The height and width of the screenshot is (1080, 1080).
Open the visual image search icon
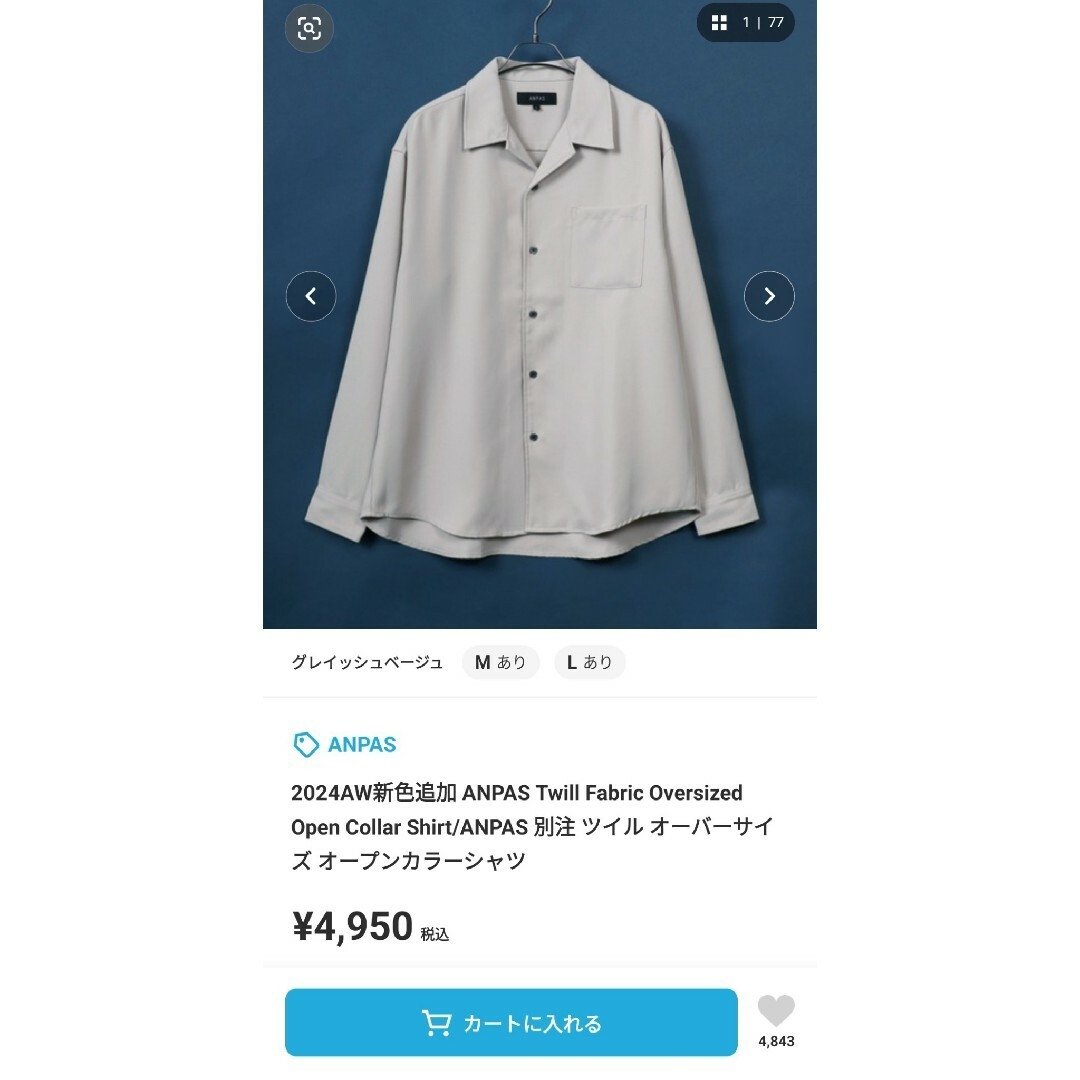[x=309, y=28]
